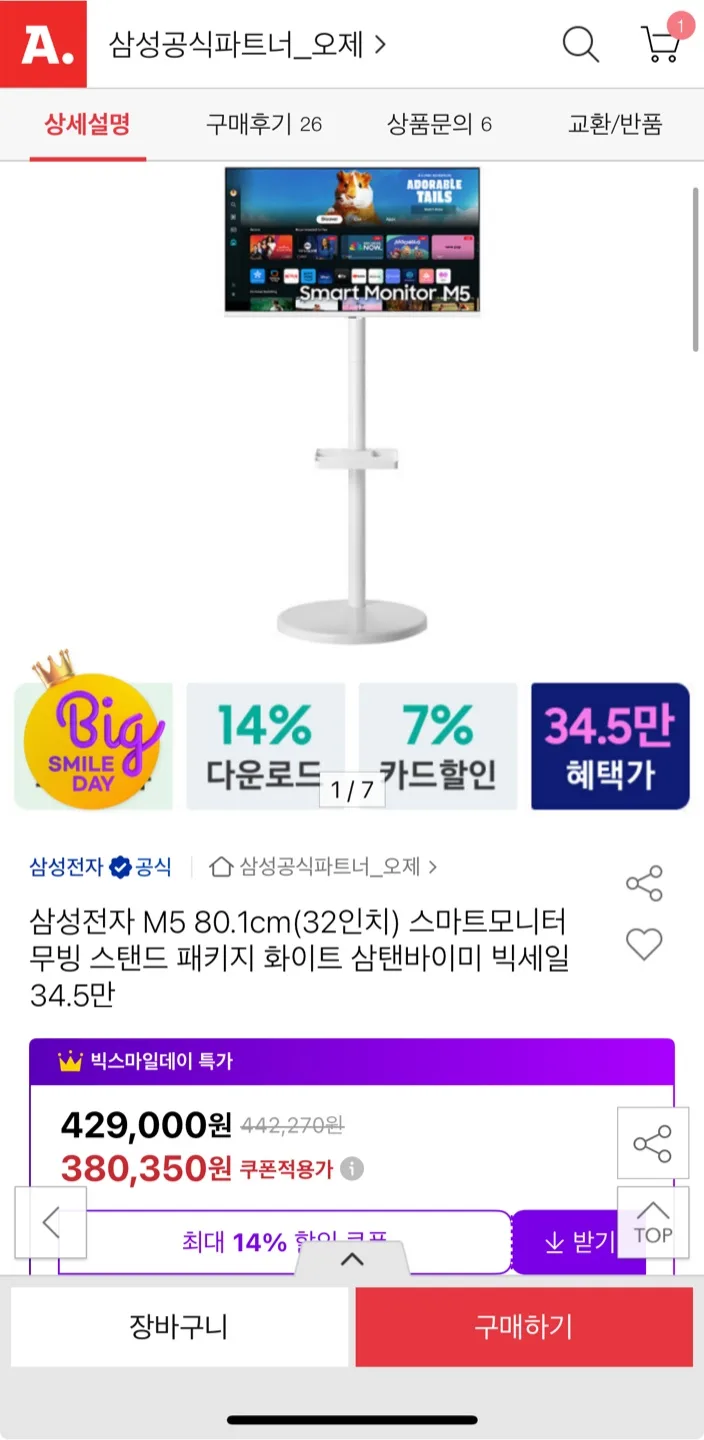
Task: Tap the Auction home logo
Action: coord(43,44)
